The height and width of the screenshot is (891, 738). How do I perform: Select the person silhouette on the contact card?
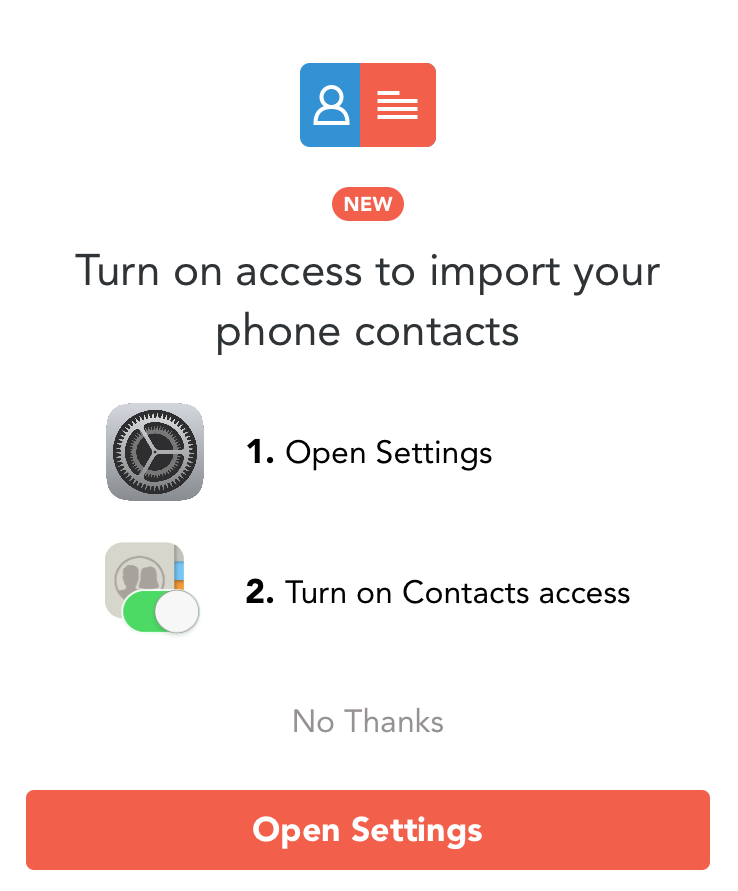pos(331,105)
